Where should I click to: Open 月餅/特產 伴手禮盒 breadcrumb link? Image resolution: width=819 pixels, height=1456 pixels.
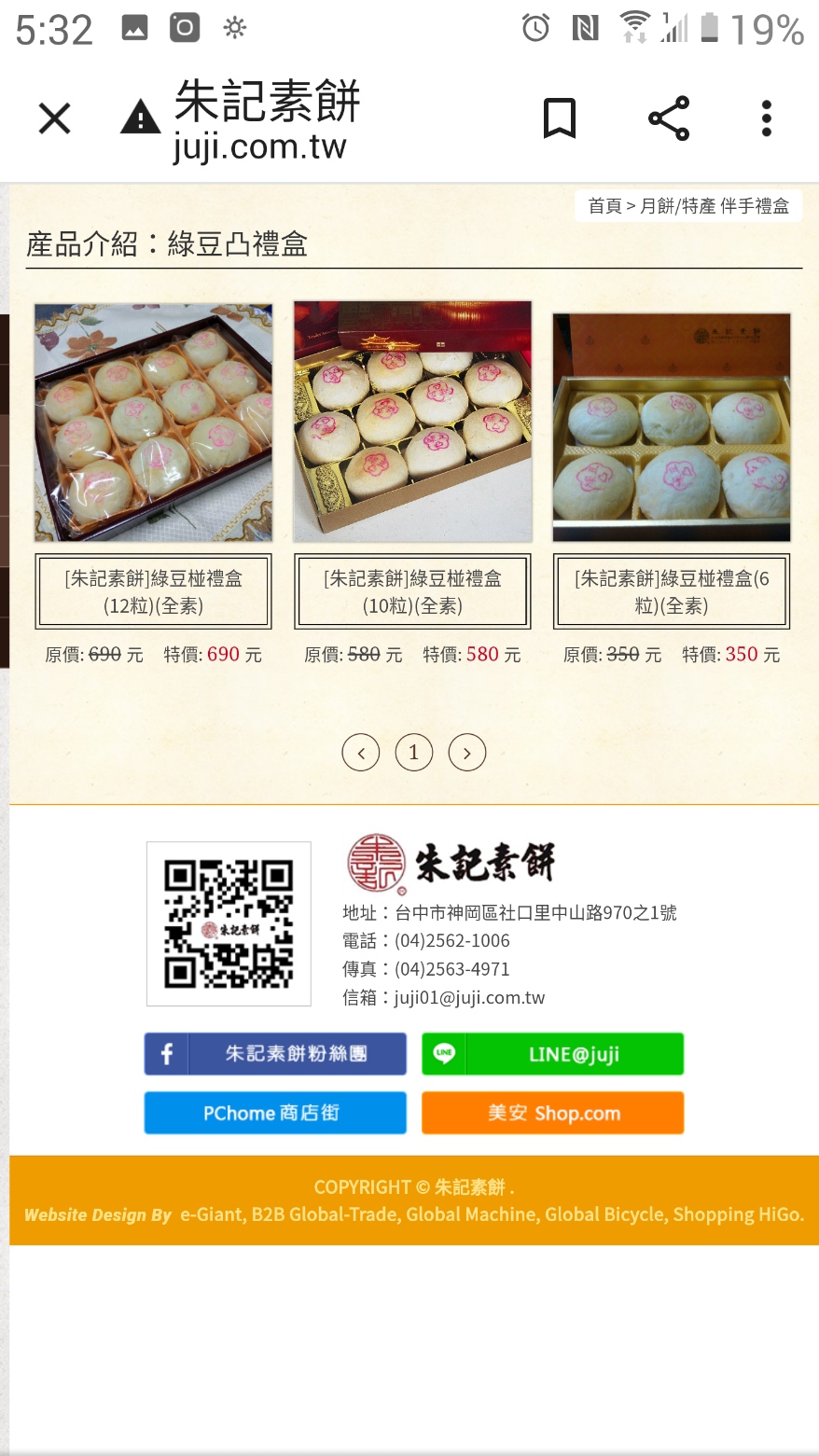[715, 206]
